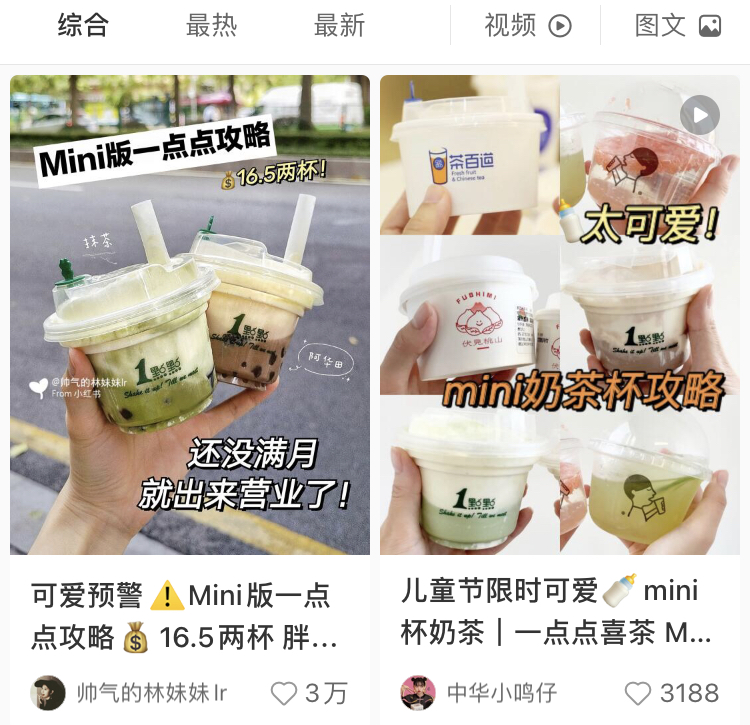Screen dimensions: 750x725
Task: Filter results by 视频
Action: (527, 26)
